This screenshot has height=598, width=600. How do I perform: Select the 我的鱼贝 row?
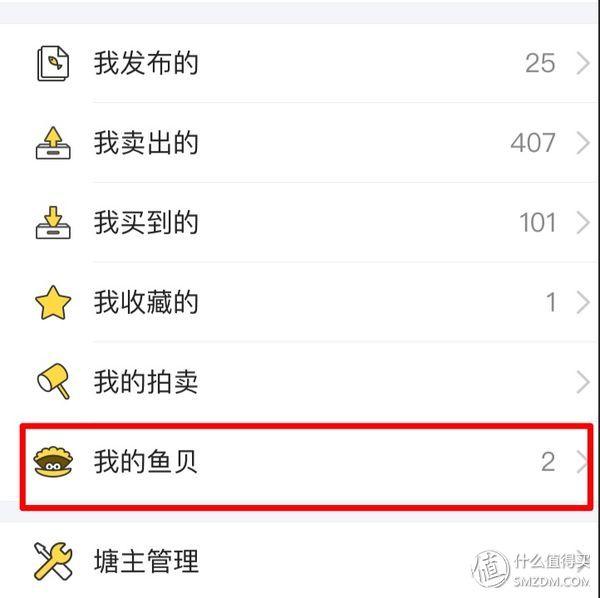[300, 462]
